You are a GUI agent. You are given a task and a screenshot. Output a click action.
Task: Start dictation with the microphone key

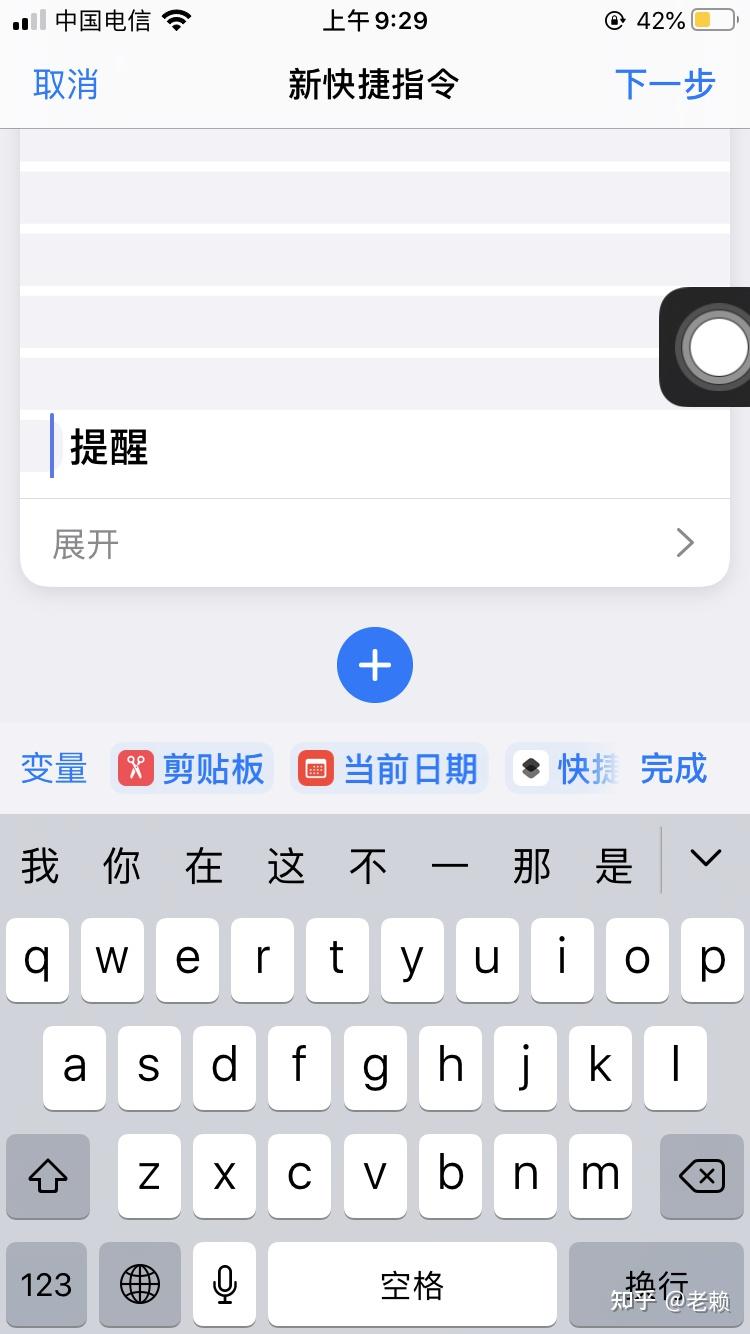tap(225, 1284)
